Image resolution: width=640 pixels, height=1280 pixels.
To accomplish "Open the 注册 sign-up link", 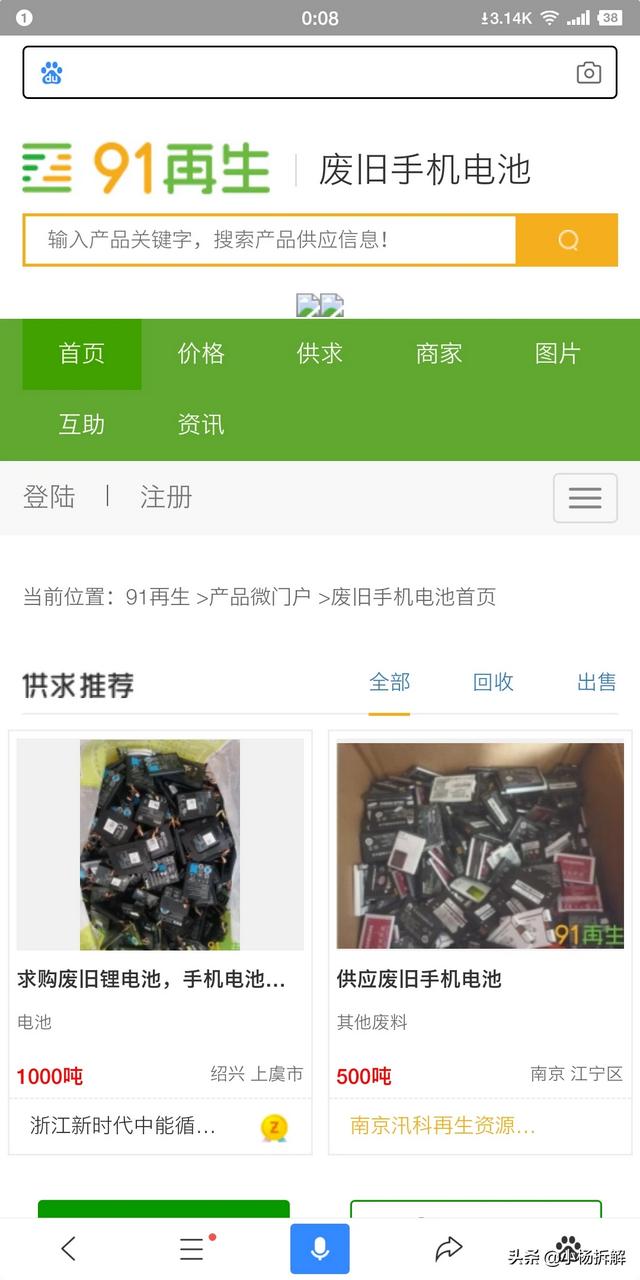I will [166, 497].
